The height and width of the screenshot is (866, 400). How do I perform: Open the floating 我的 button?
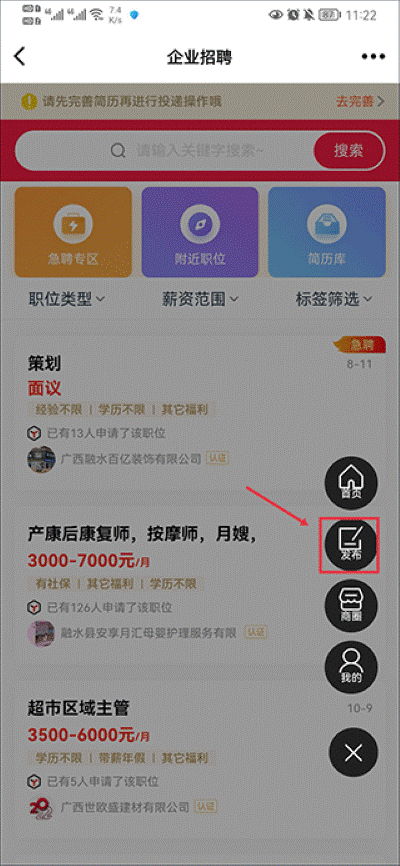pyautogui.click(x=352, y=667)
